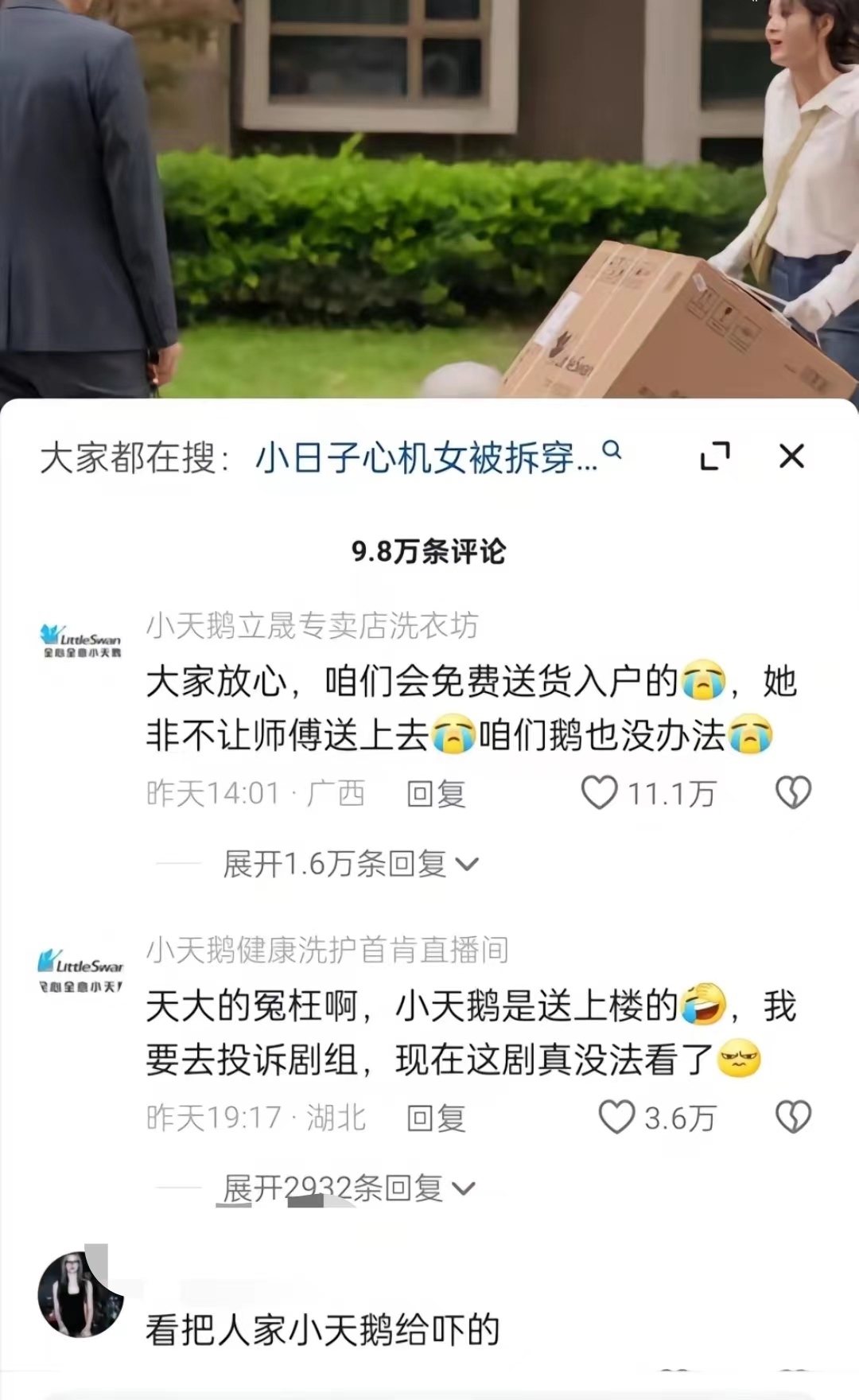Dislike the comment from 小天鹅立晟专卖店洗衣坊

tap(793, 793)
